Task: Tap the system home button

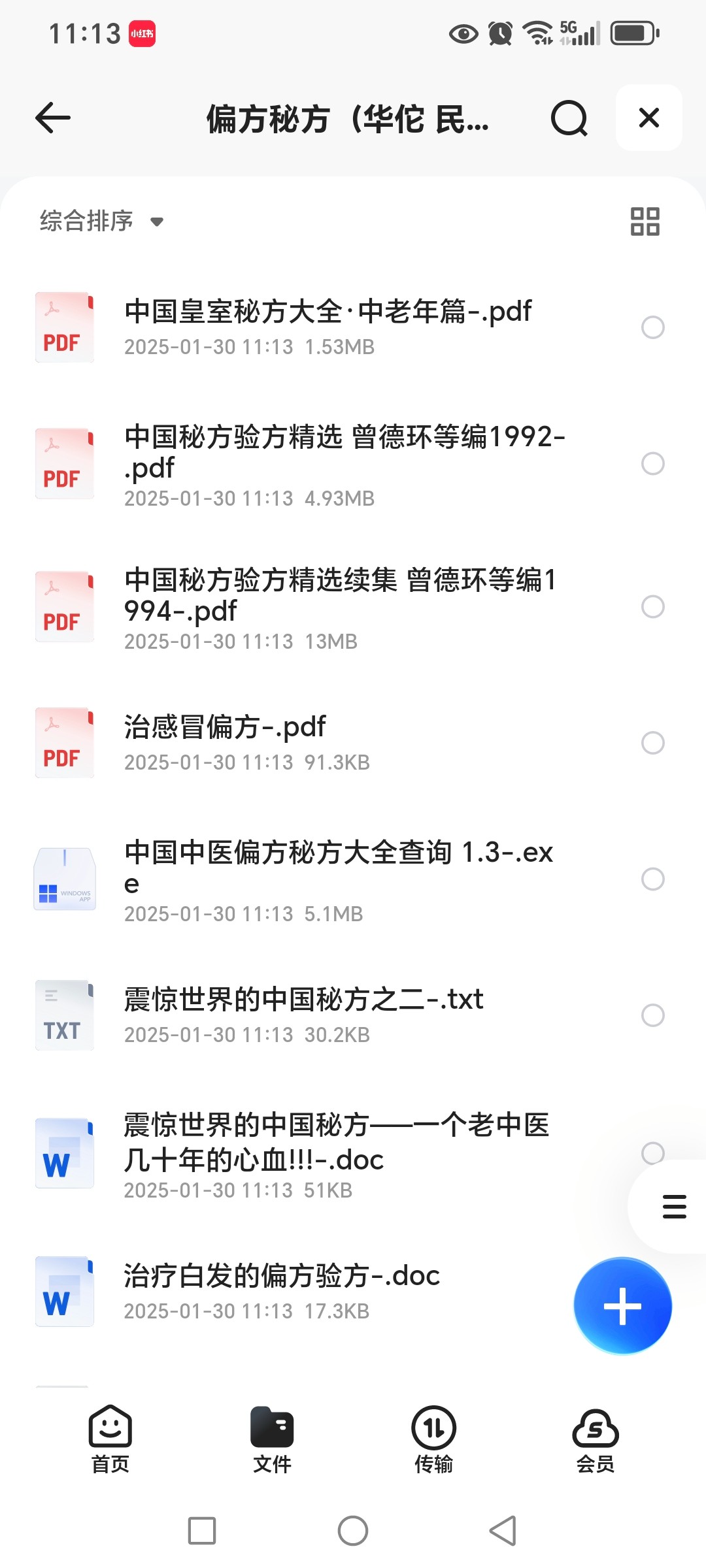Action: [353, 1531]
